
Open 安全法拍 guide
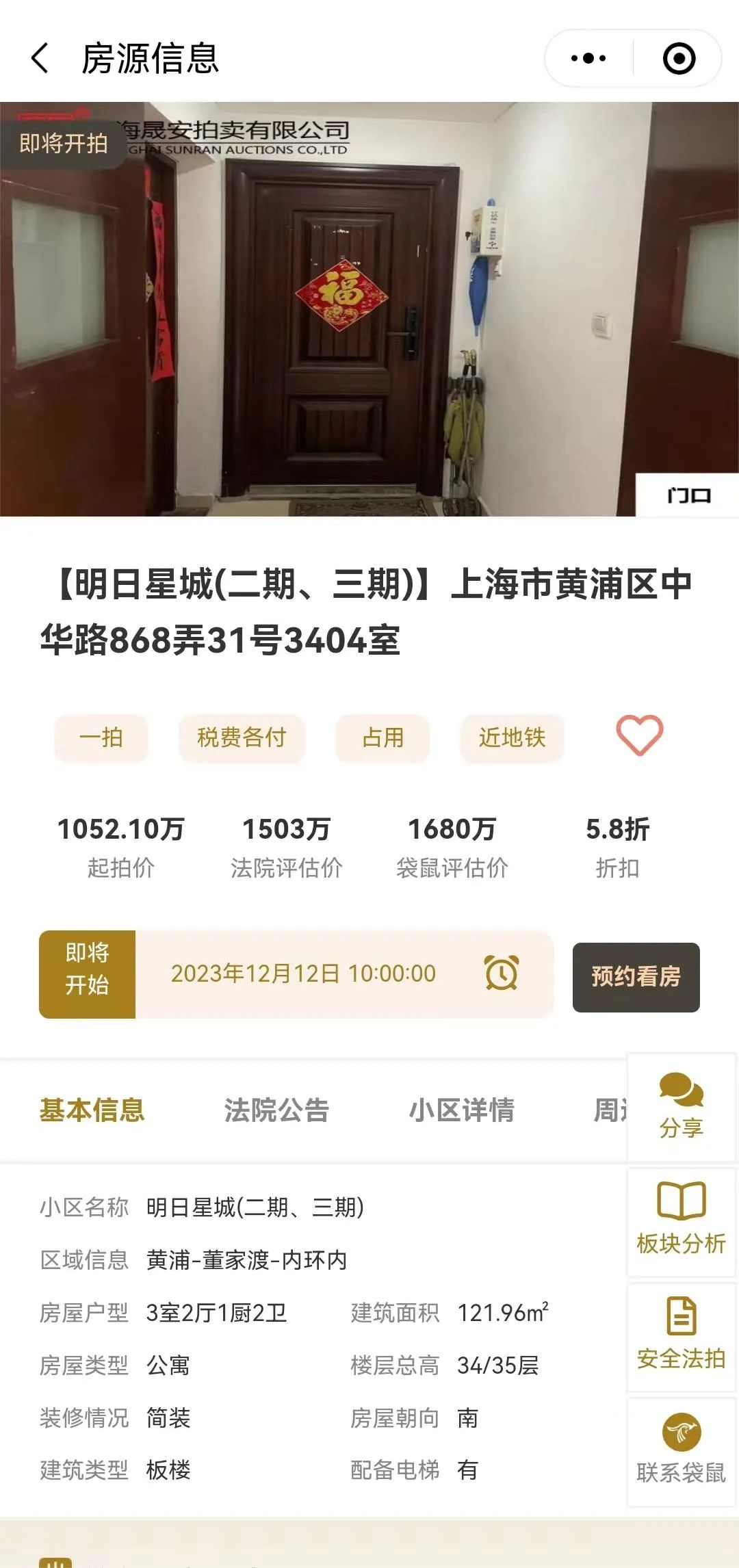point(682,1336)
